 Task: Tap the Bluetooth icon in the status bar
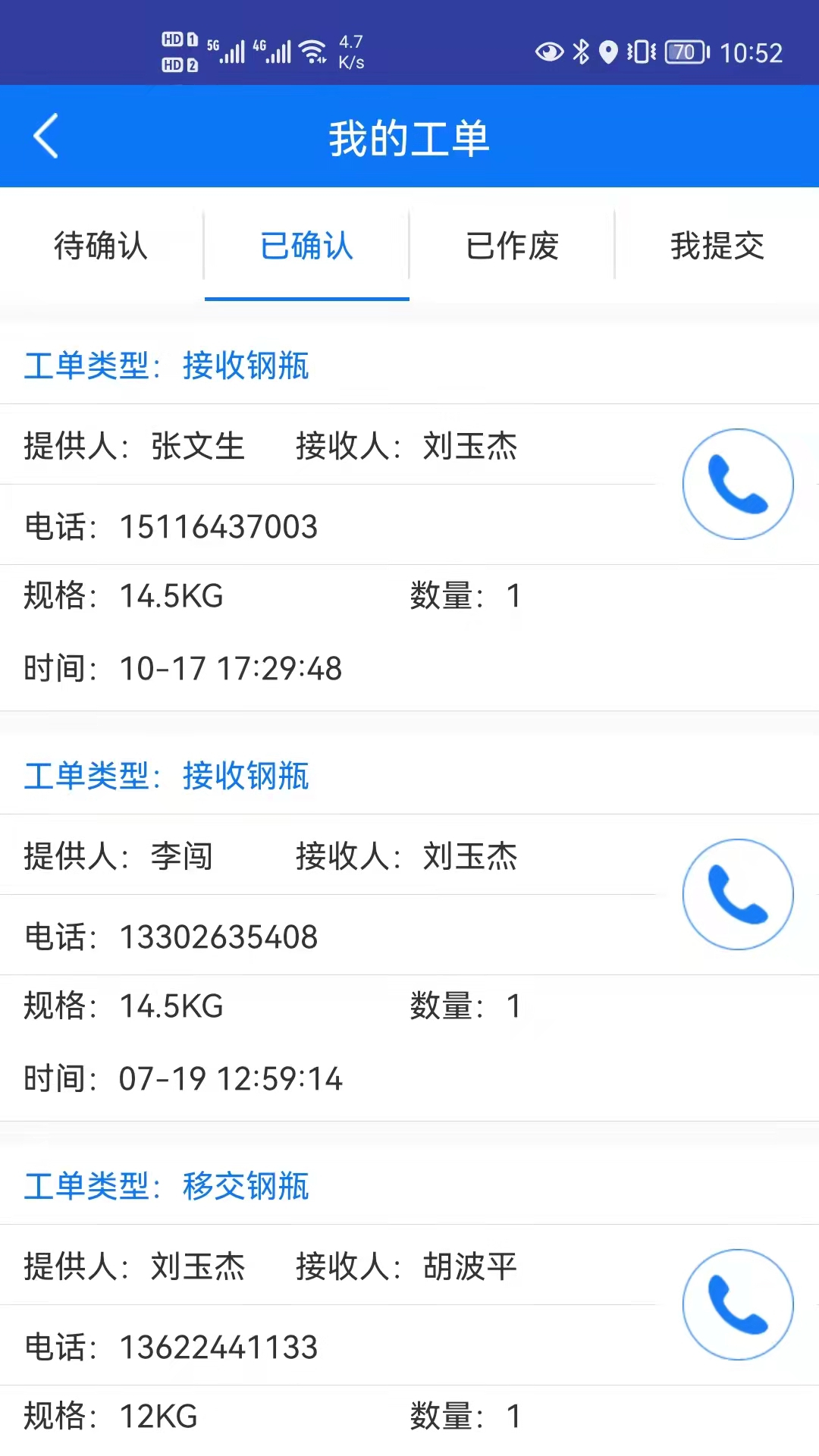pyautogui.click(x=581, y=52)
